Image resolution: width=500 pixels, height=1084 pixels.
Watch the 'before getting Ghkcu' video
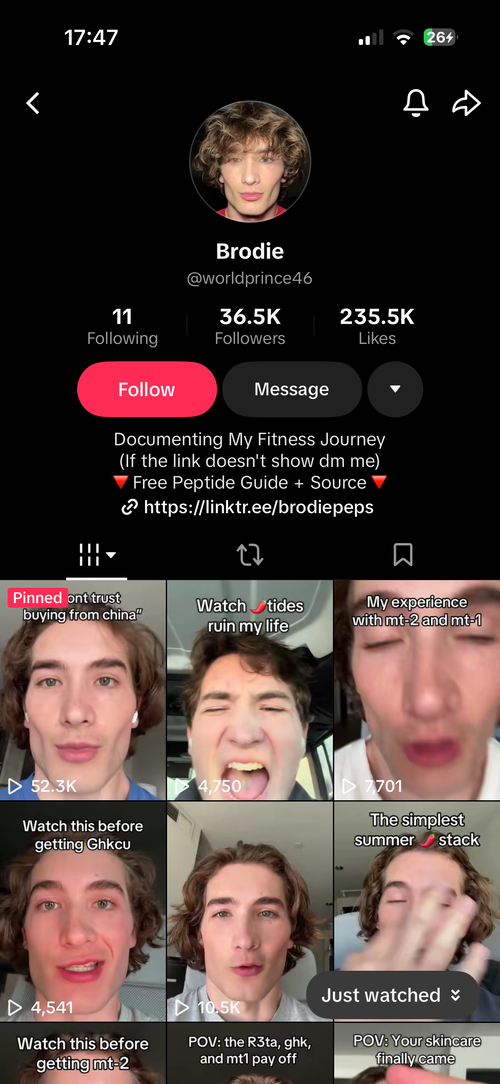pyautogui.click(x=83, y=911)
